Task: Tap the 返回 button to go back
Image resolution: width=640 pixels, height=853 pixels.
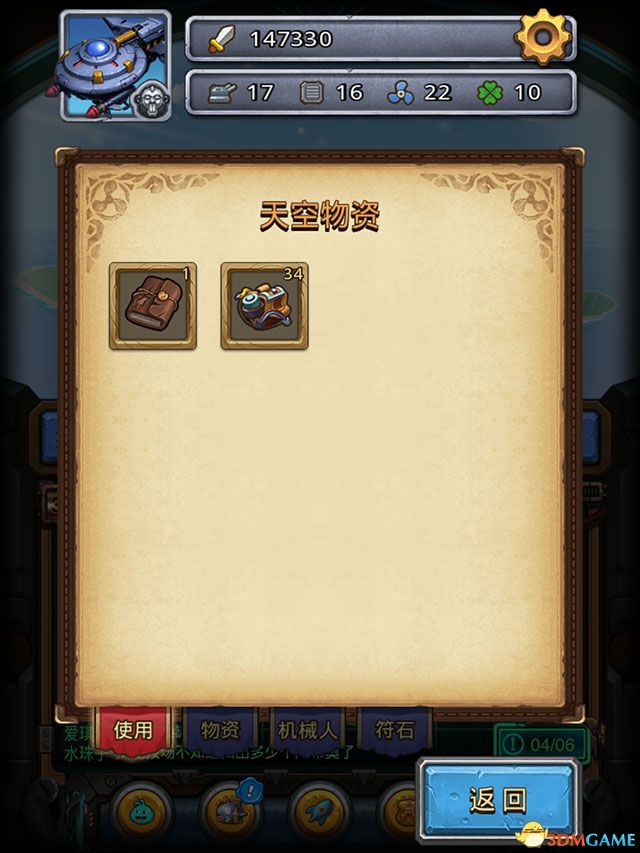Action: click(498, 798)
